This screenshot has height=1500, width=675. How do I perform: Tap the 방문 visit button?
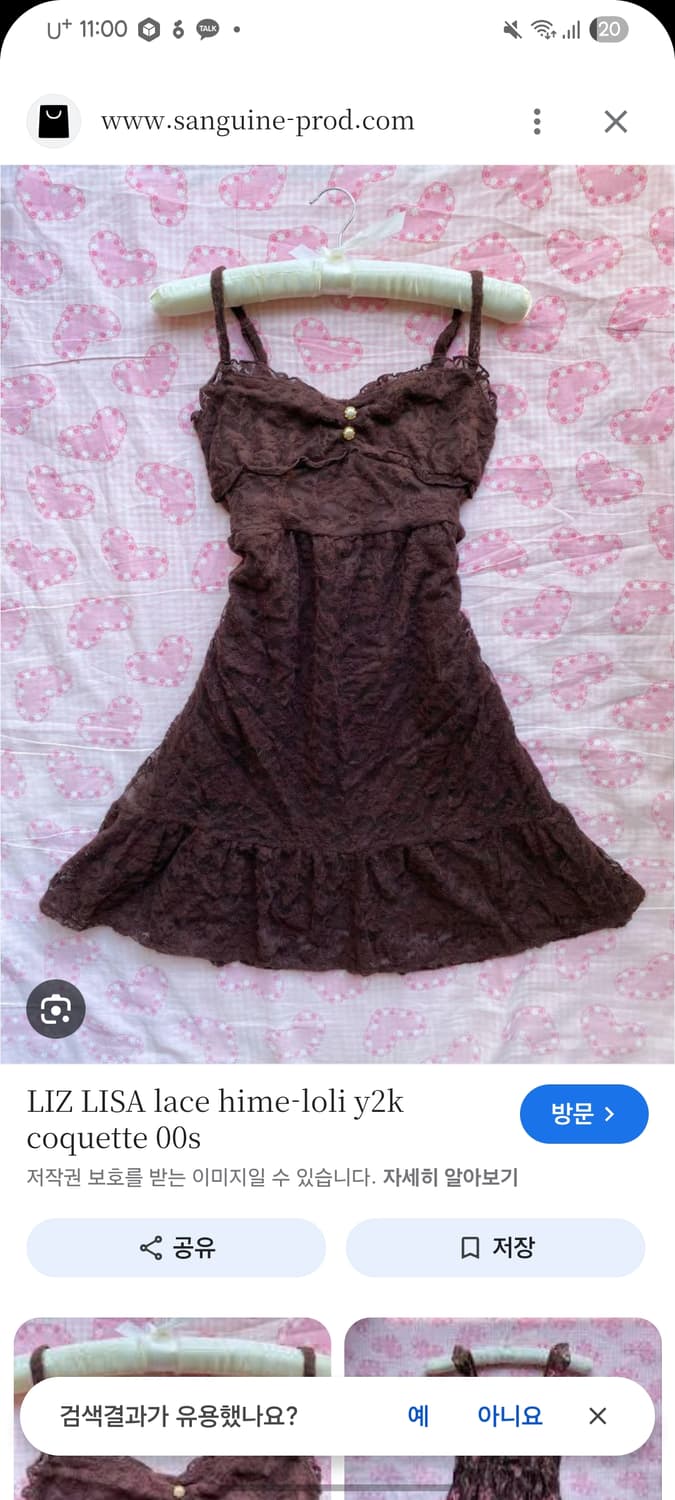coord(584,1114)
